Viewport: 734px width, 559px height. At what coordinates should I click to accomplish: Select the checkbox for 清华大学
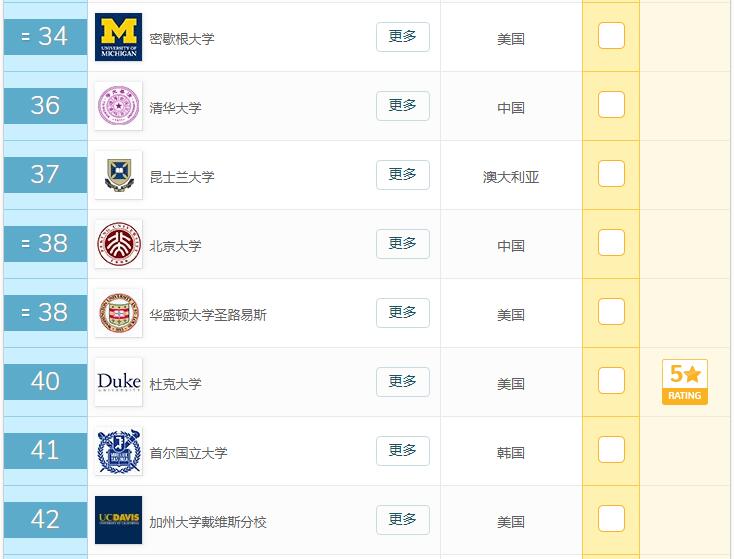611,105
